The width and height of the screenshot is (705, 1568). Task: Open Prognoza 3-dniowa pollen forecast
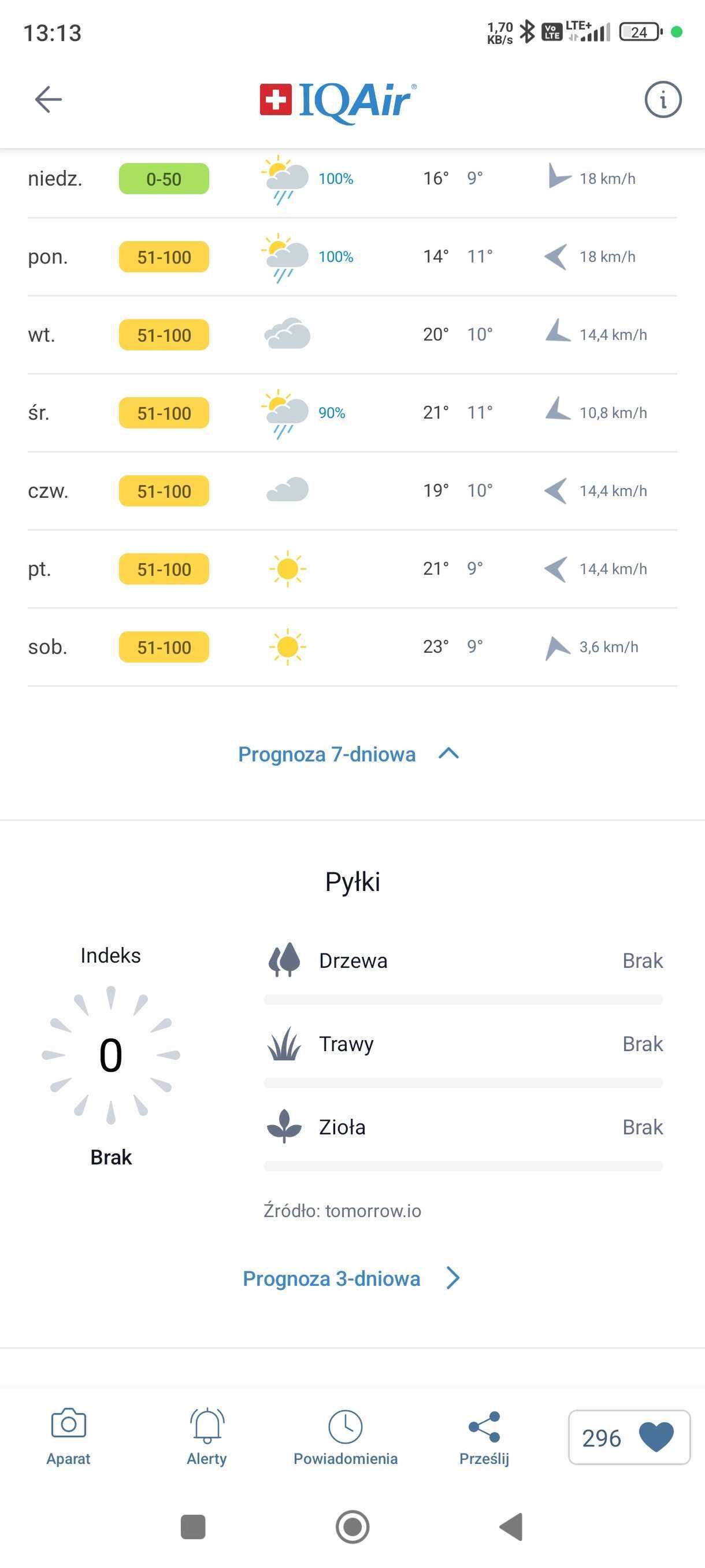[351, 1278]
